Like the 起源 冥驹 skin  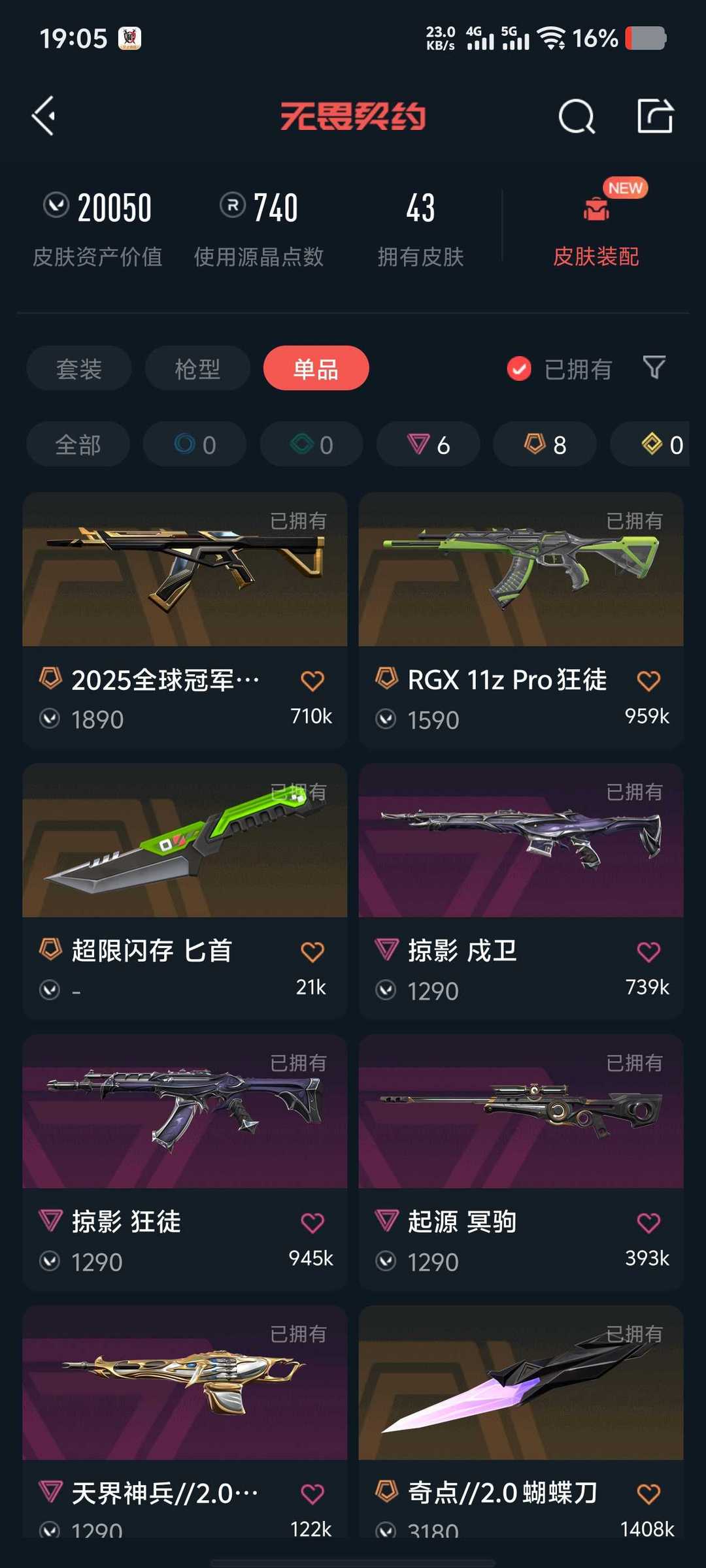tap(648, 1222)
